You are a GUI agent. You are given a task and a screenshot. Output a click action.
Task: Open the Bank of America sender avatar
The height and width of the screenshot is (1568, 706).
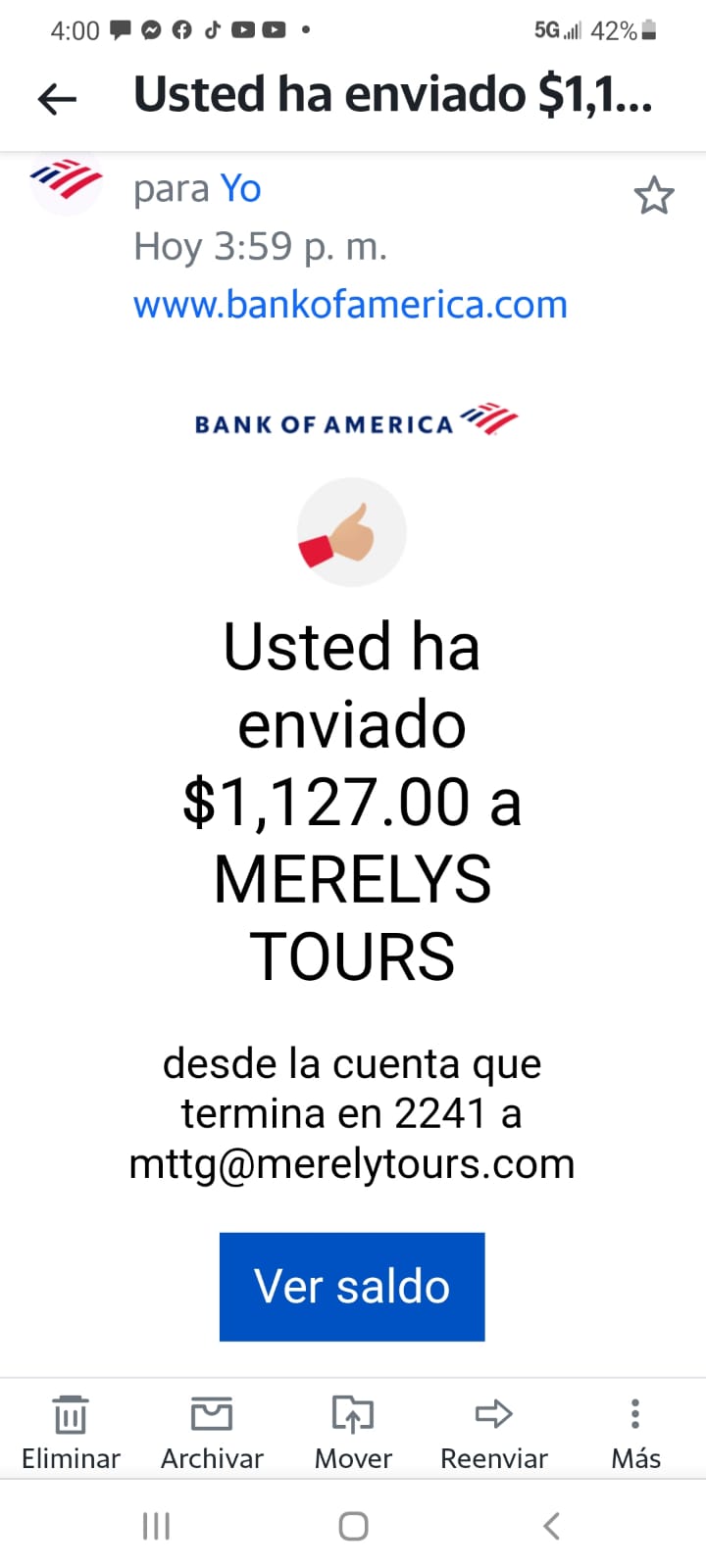click(x=67, y=180)
